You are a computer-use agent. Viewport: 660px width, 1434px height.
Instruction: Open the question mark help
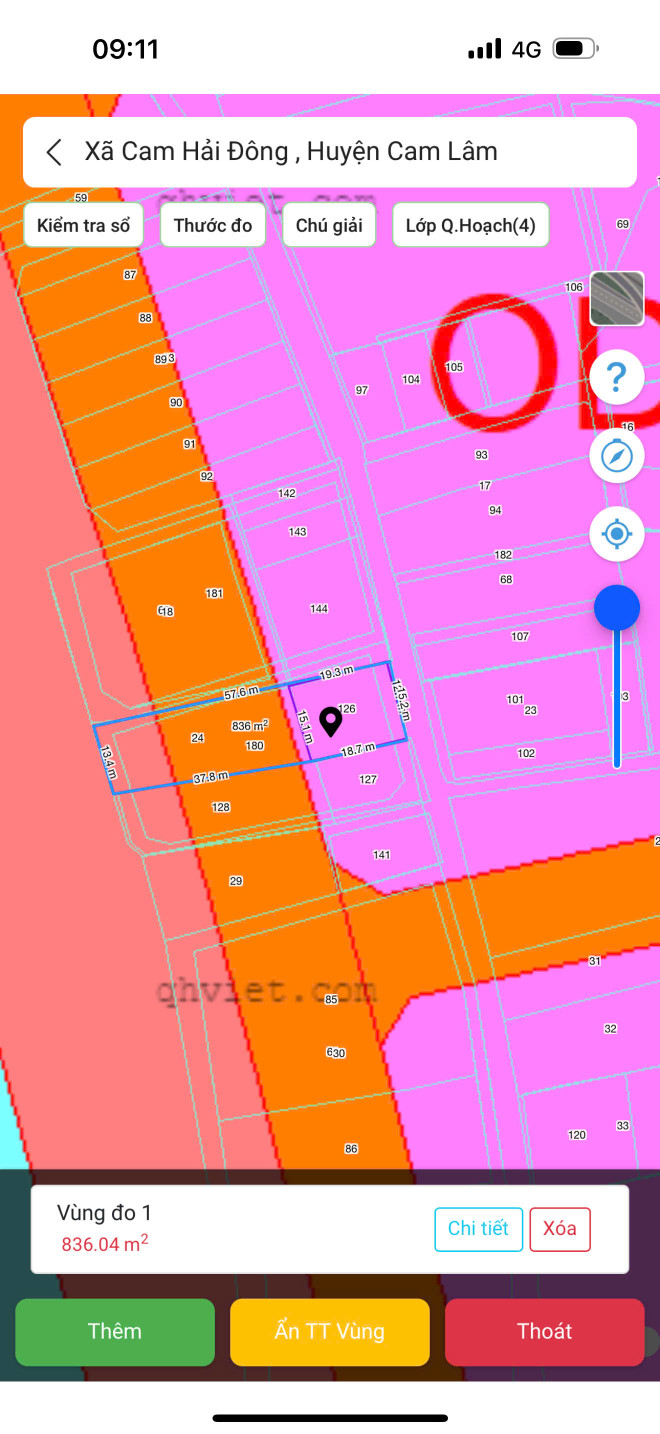tap(616, 378)
